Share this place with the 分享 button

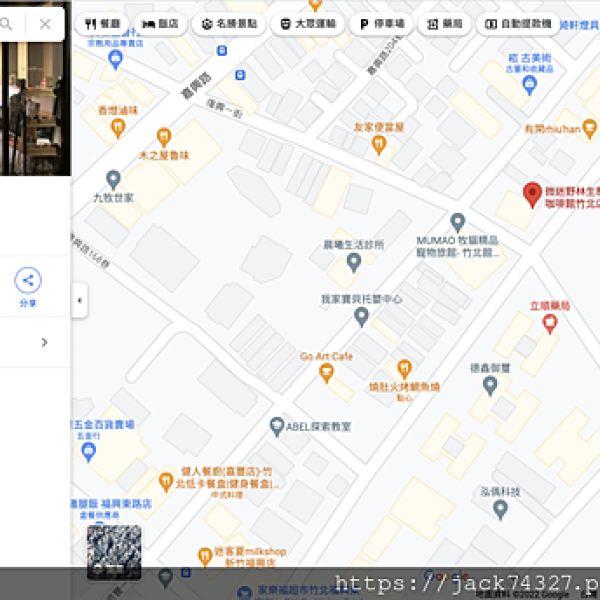28,284
